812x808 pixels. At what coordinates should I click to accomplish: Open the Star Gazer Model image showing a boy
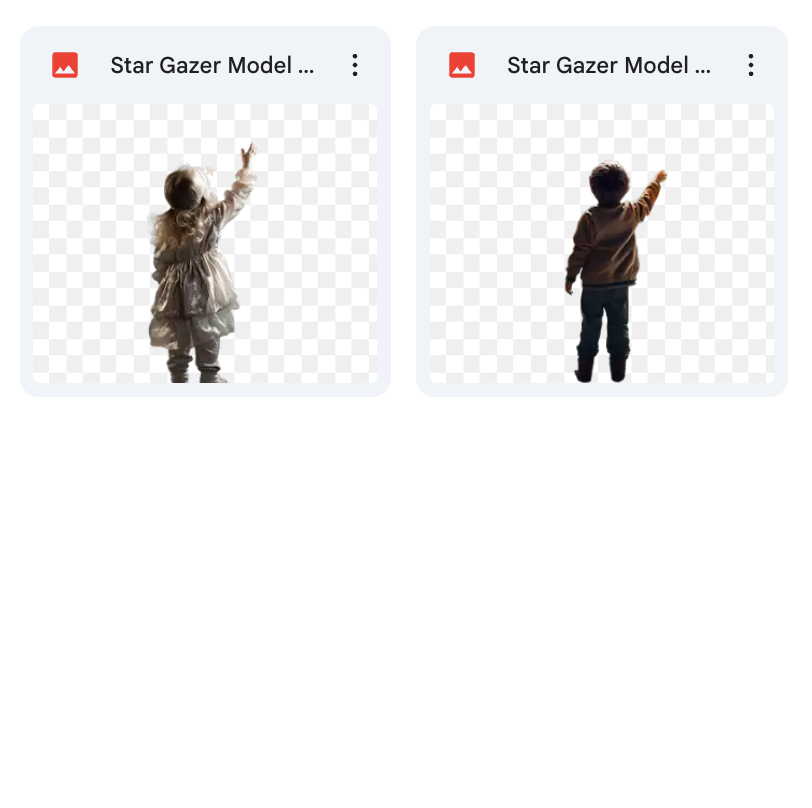point(602,243)
